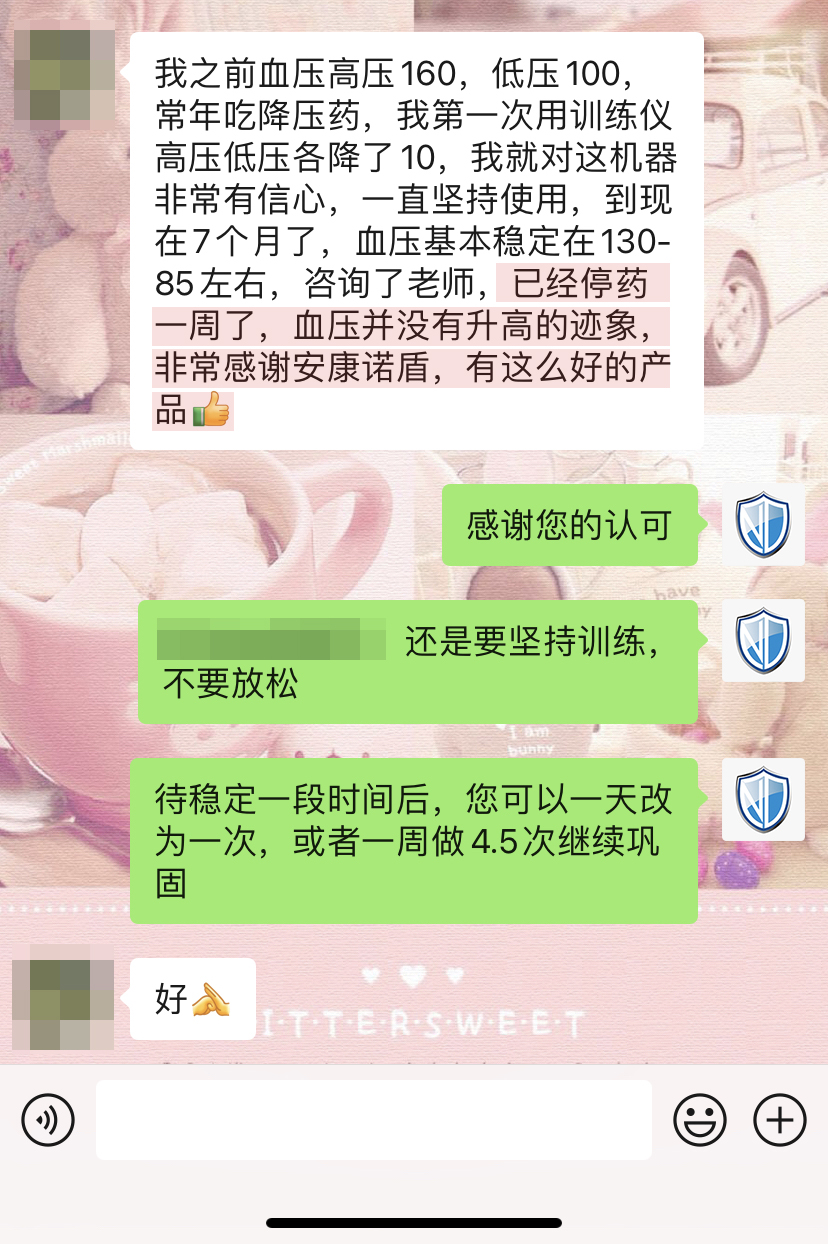Screen dimensions: 828x1244
Task: Select the 感谢您的认可 message bubble
Action: (x=569, y=524)
